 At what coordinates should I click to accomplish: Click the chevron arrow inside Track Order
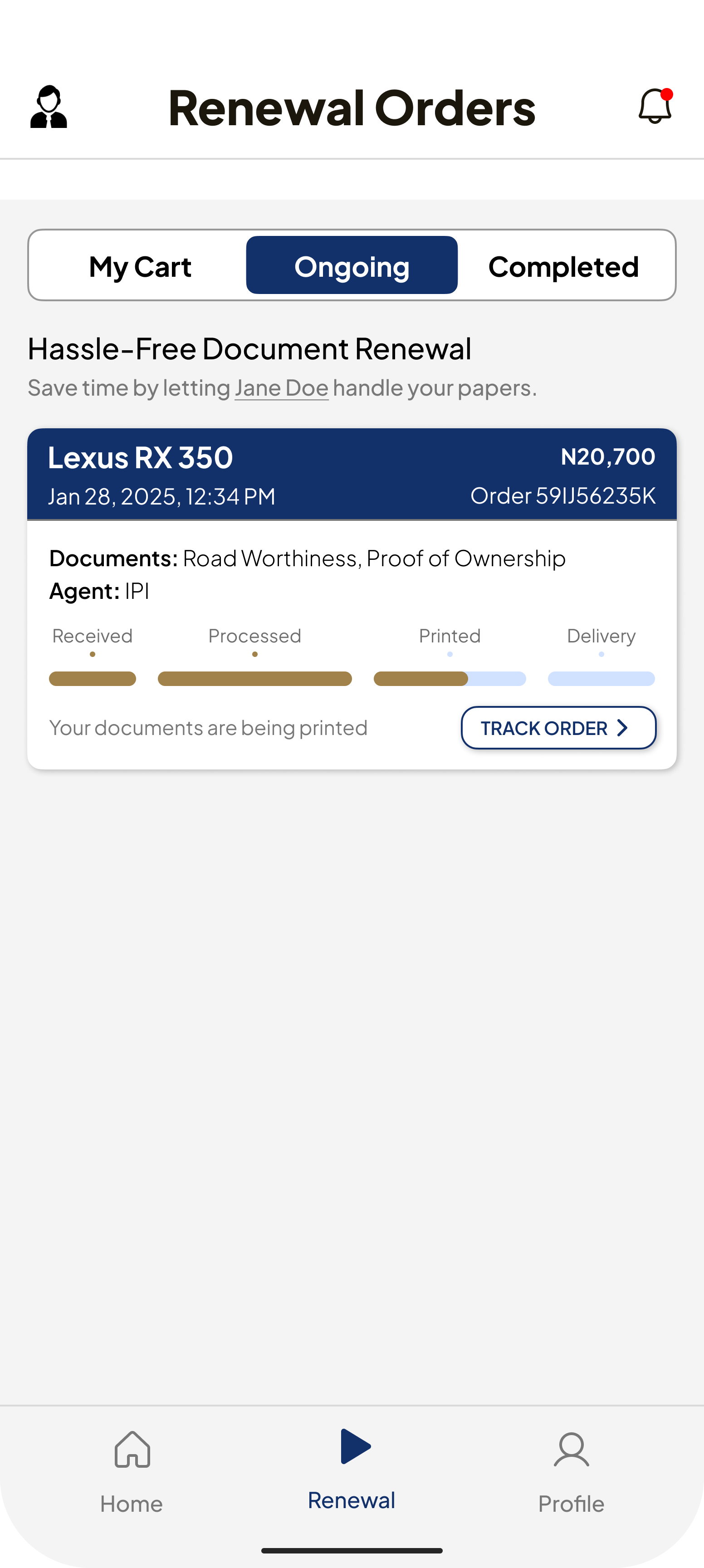[x=622, y=728]
